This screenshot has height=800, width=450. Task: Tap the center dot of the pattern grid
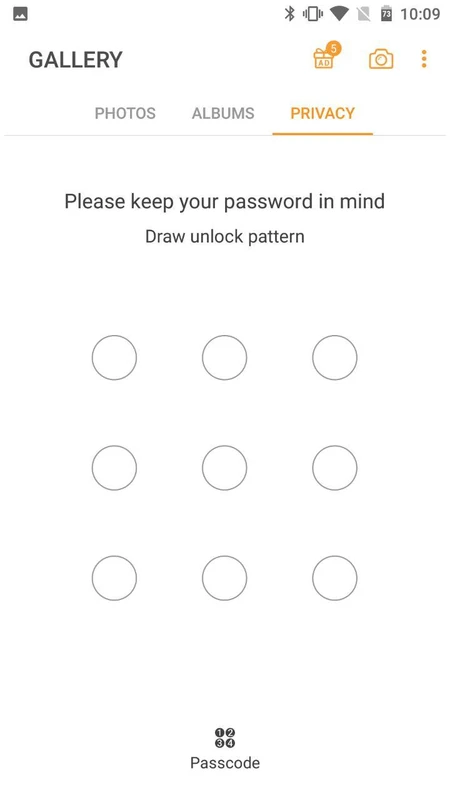224,468
